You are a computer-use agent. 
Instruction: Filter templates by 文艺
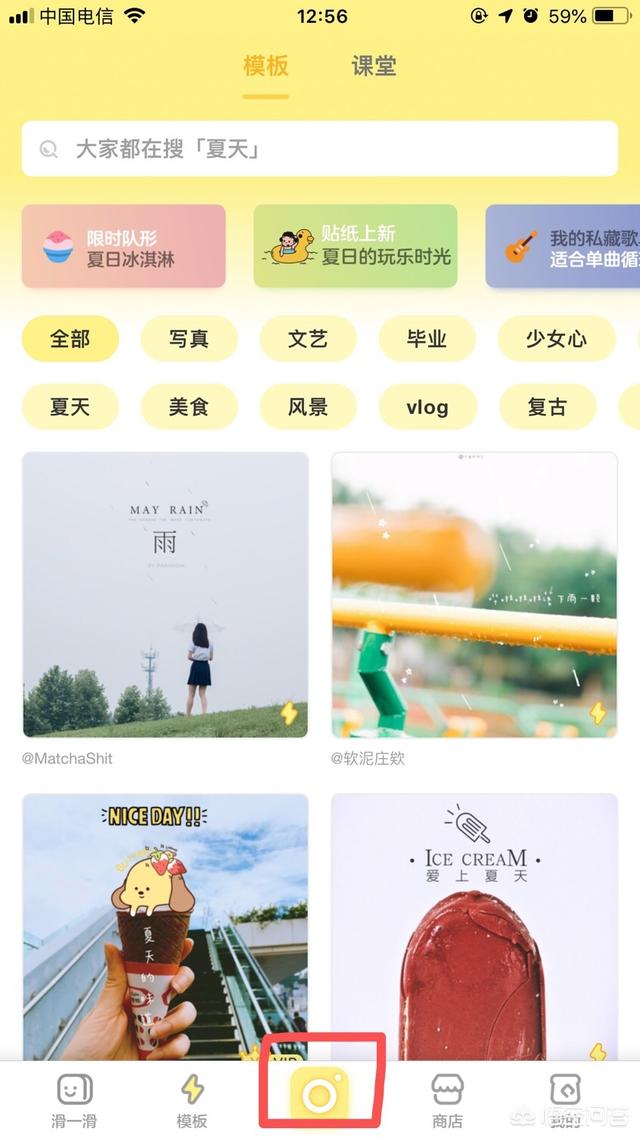coord(308,339)
